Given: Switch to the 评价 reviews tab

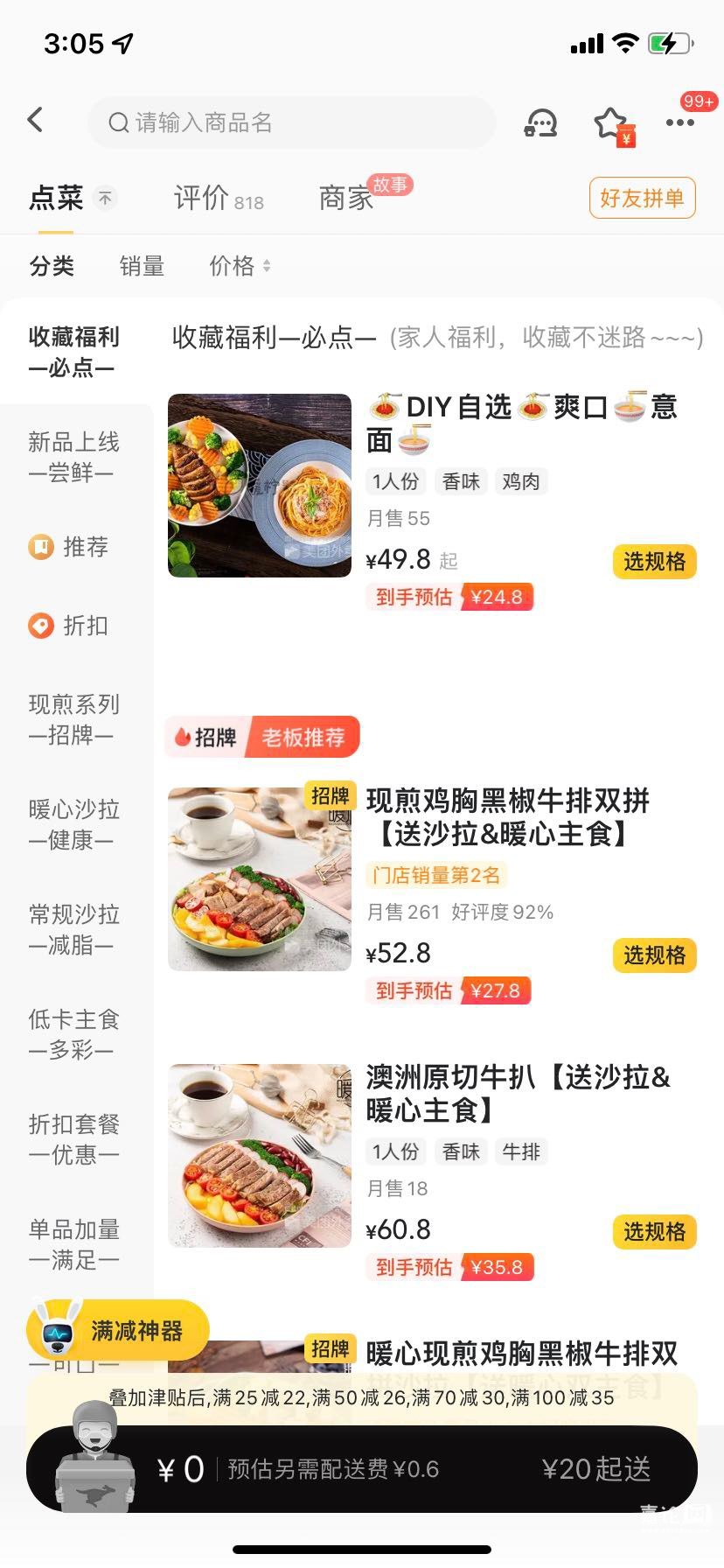Looking at the screenshot, I should 218,199.
